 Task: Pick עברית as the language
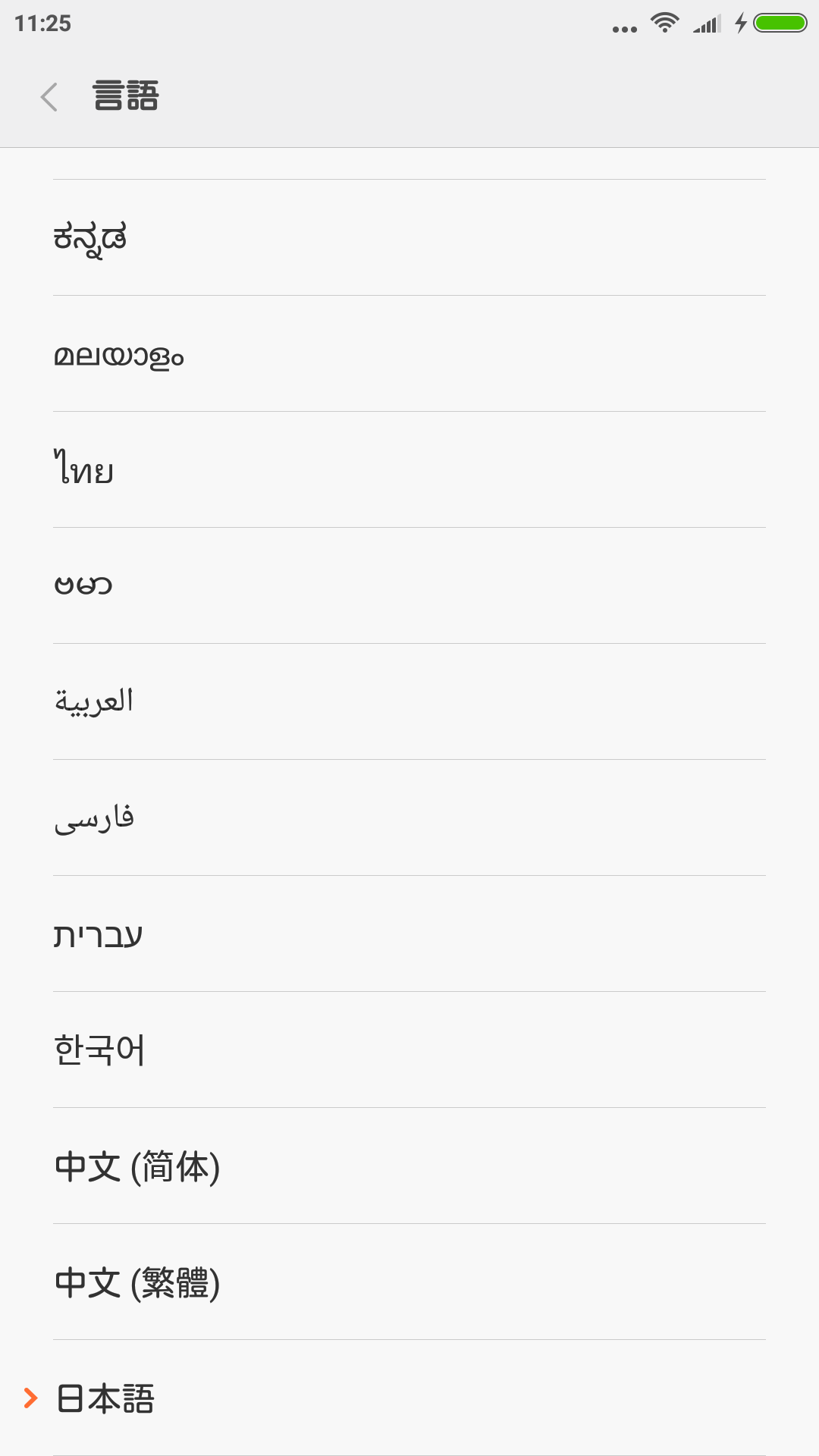point(409,934)
